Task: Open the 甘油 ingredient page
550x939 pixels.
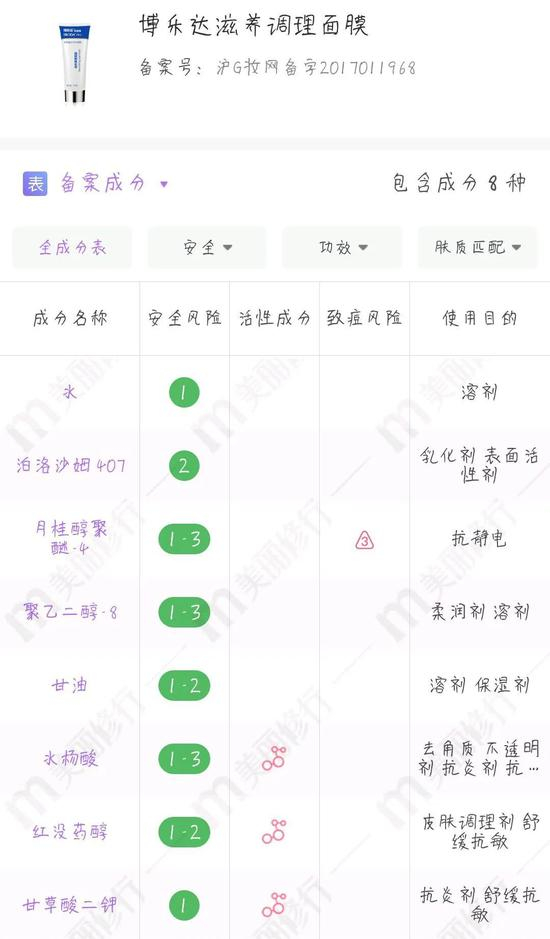Action: (x=70, y=685)
